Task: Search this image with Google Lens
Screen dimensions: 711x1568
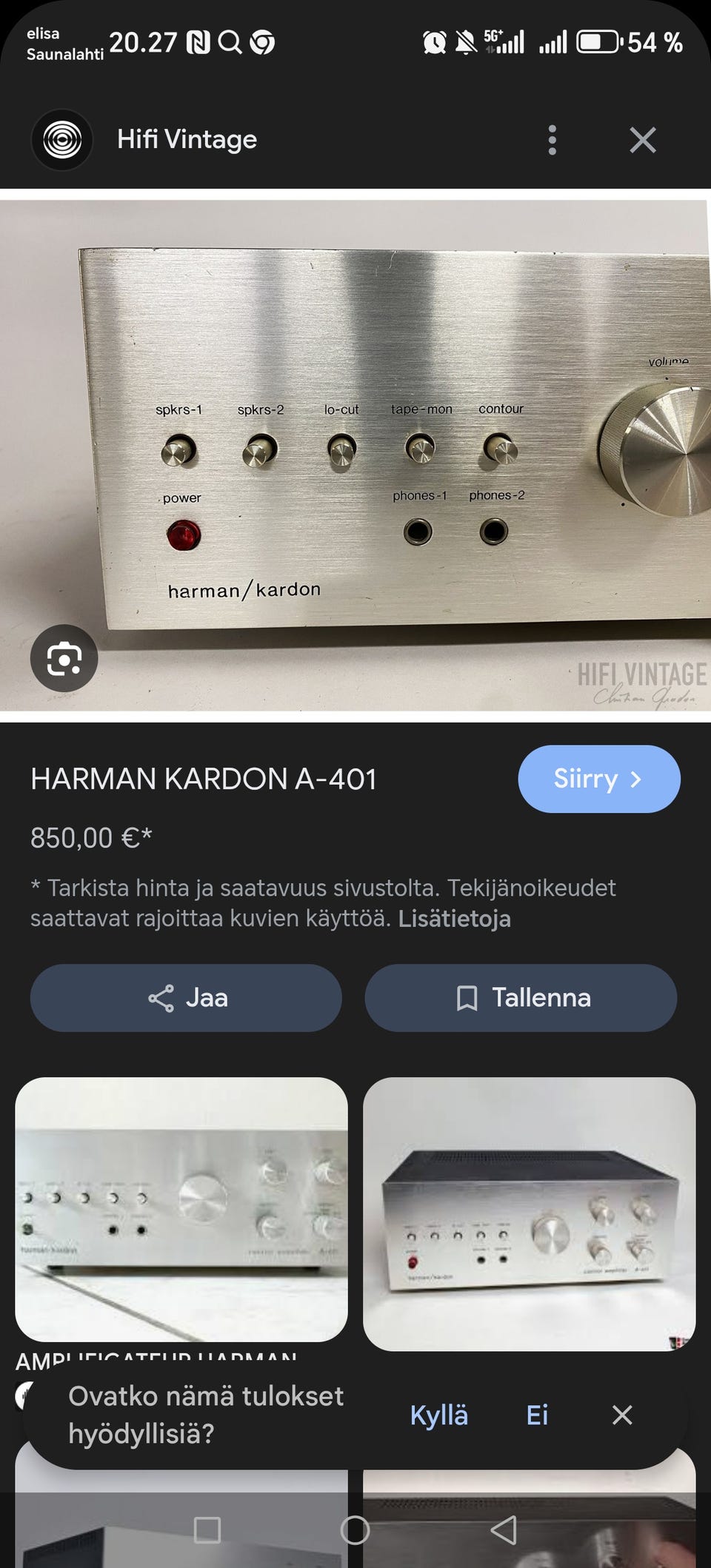Action: pos(64,658)
